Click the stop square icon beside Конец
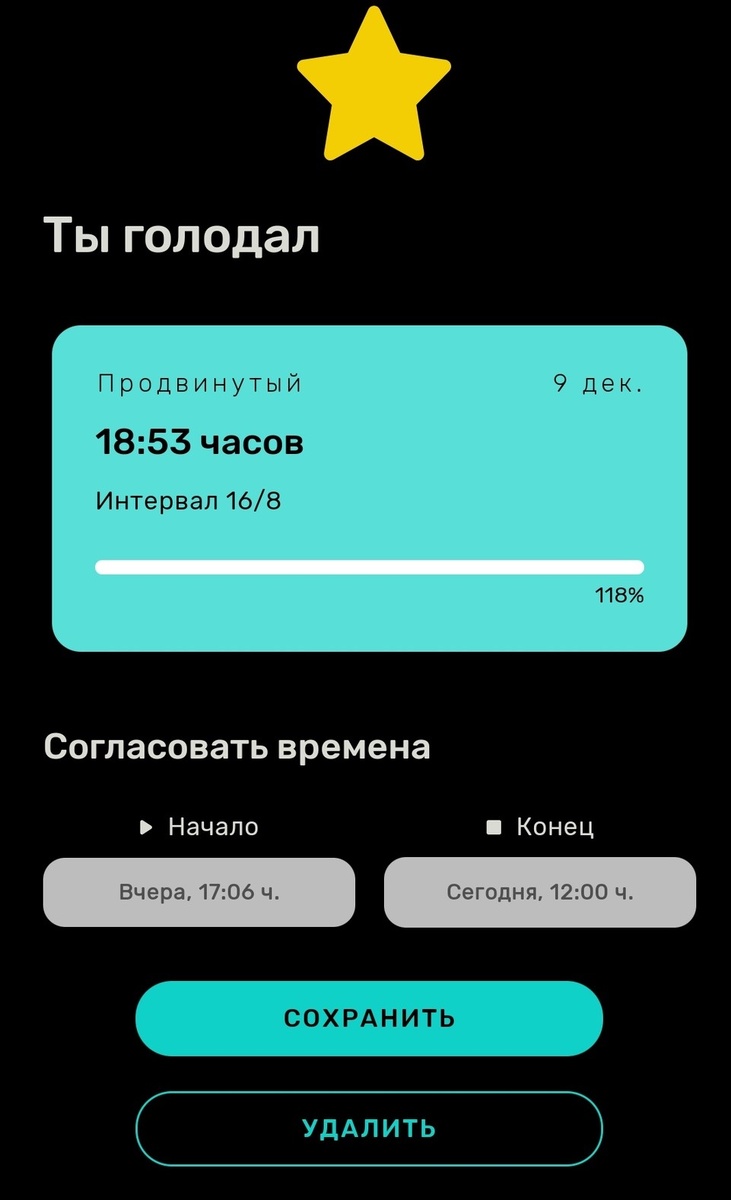The height and width of the screenshot is (1200, 731). [493, 826]
